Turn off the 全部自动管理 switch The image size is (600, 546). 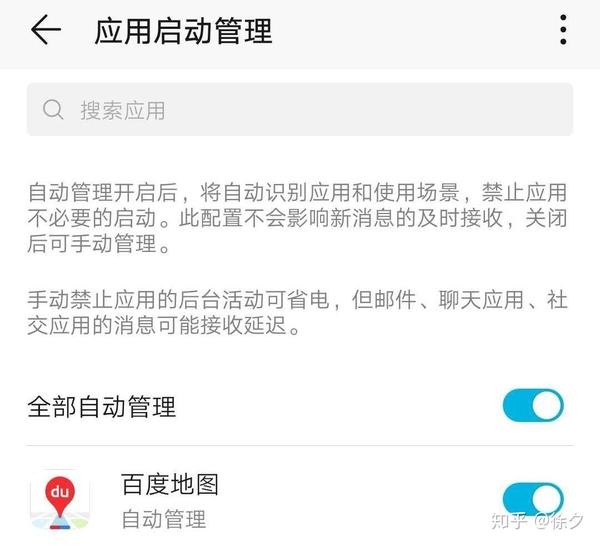coord(532,406)
